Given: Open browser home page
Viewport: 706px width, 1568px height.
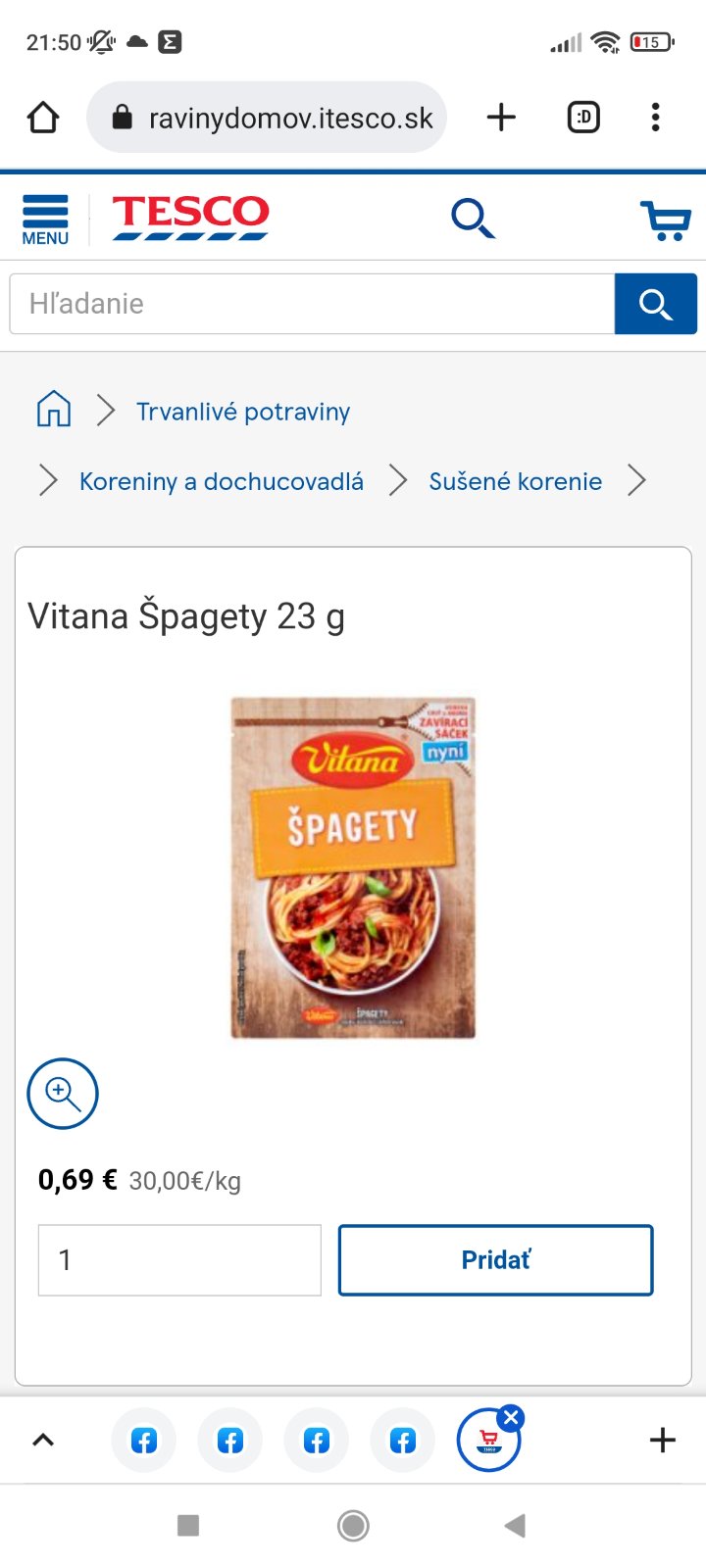Looking at the screenshot, I should [x=43, y=118].
